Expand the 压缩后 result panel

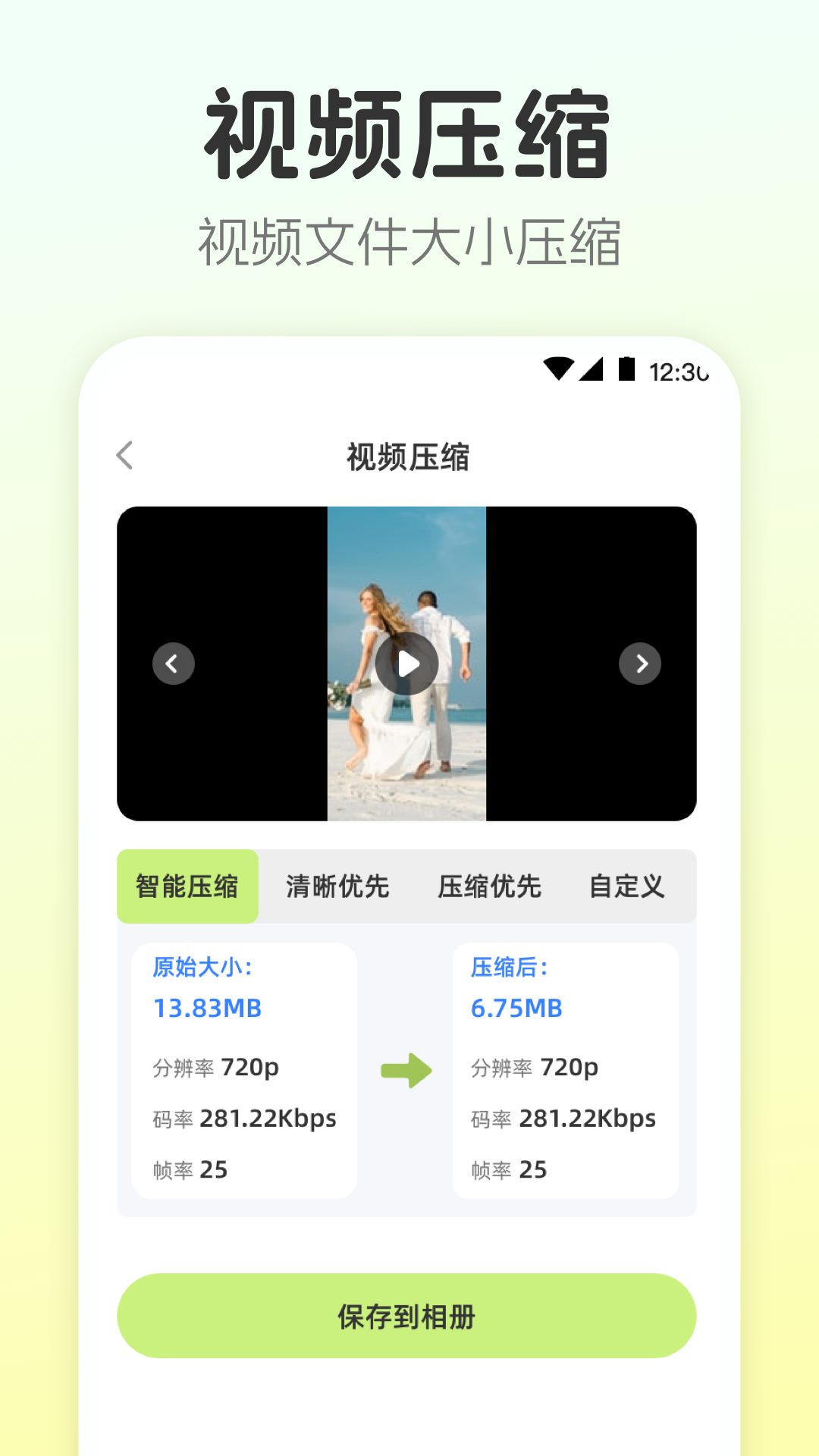[566, 1069]
